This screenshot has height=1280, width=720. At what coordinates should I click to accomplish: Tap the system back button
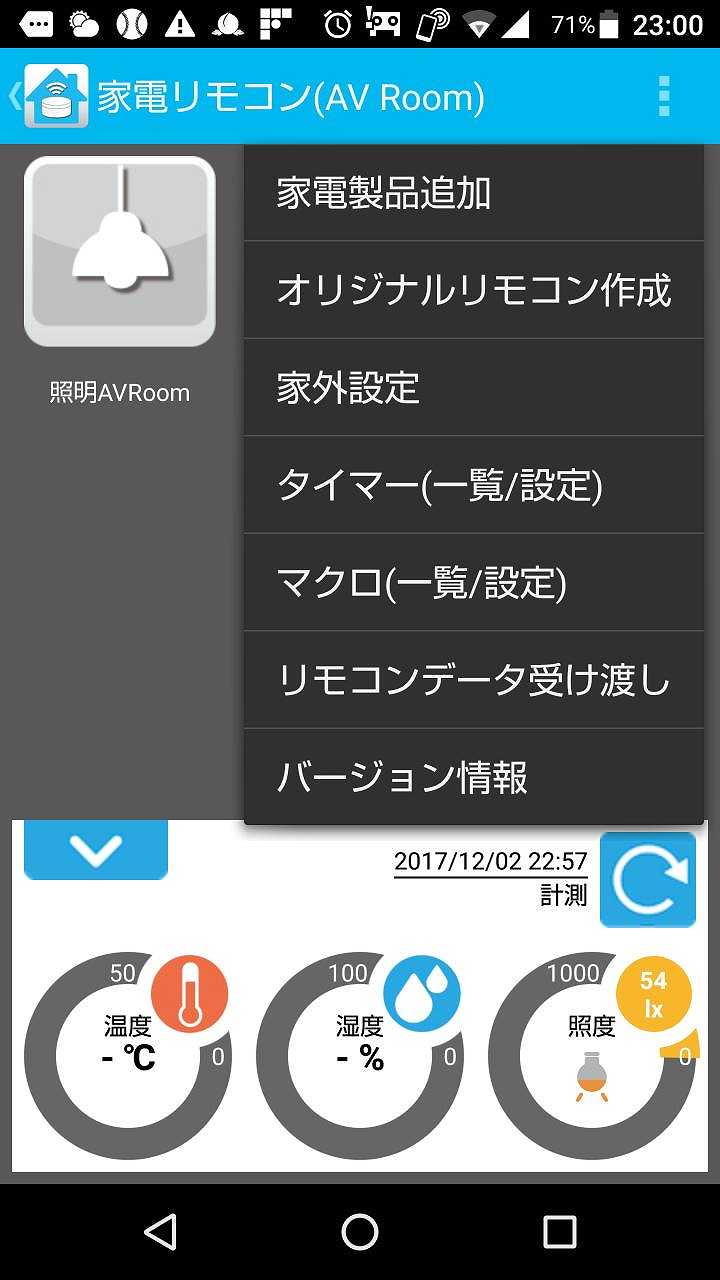tap(160, 1232)
